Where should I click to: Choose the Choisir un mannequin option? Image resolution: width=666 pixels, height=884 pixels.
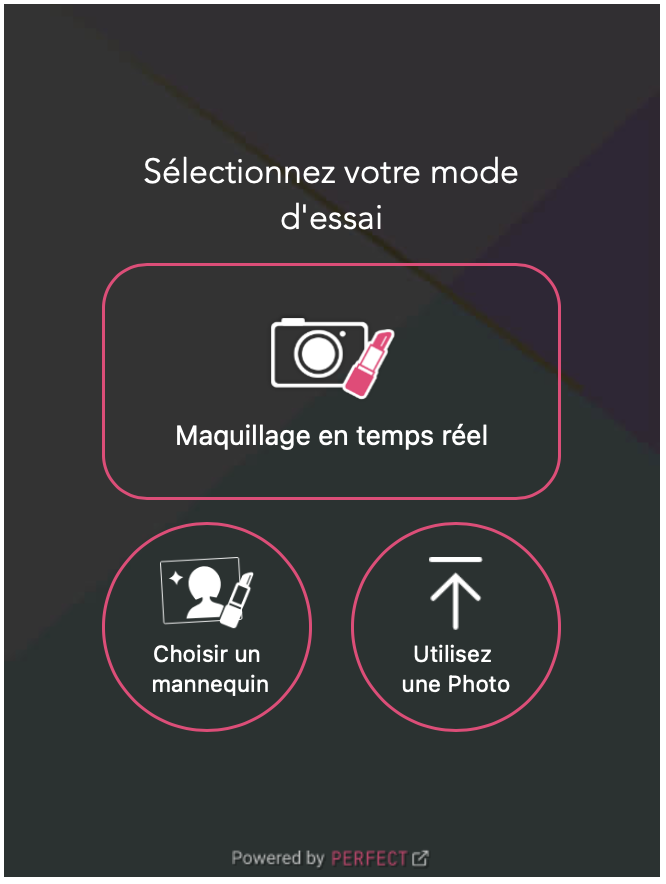click(x=207, y=627)
